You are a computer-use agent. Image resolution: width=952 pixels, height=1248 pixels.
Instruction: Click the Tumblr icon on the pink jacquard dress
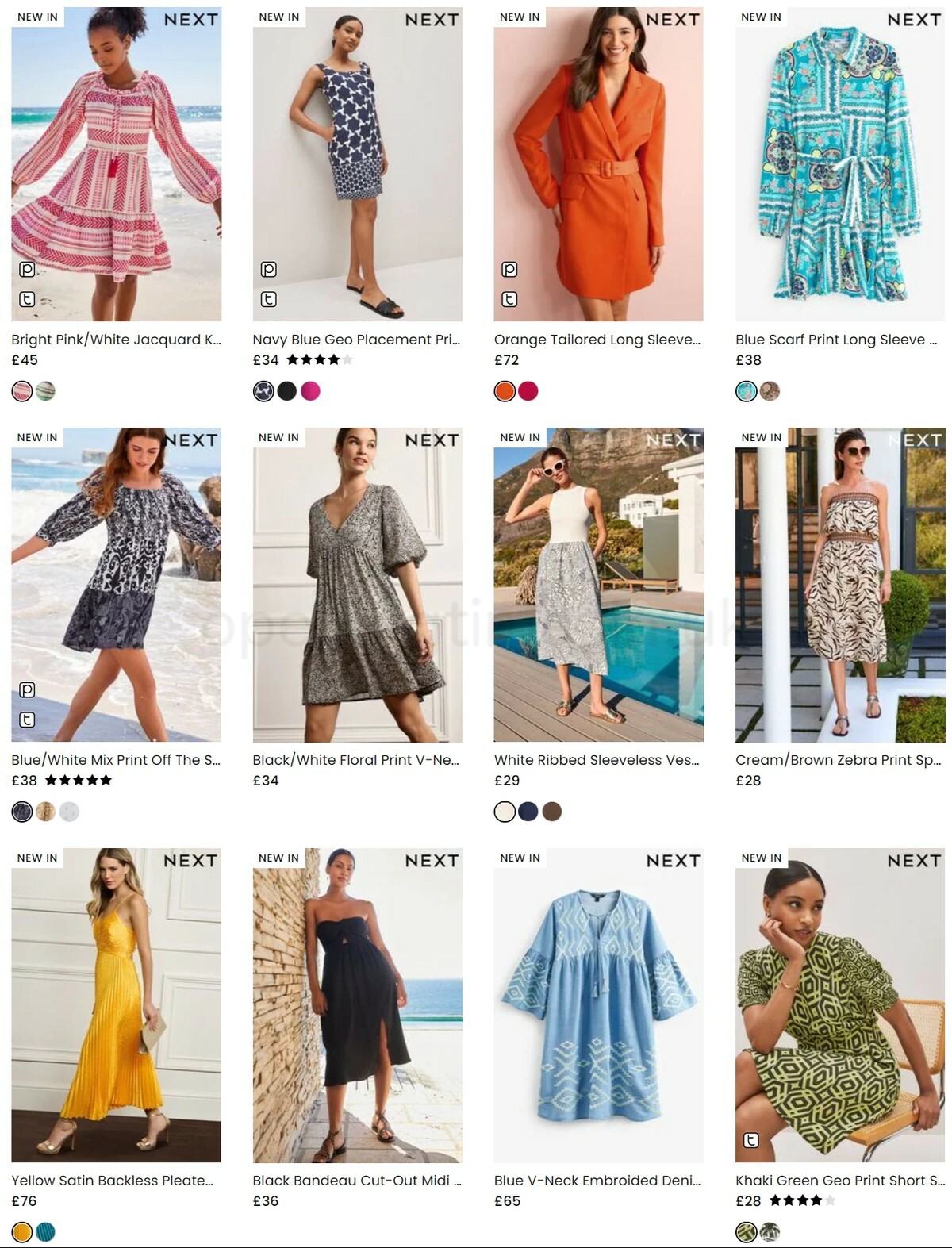click(x=26, y=299)
